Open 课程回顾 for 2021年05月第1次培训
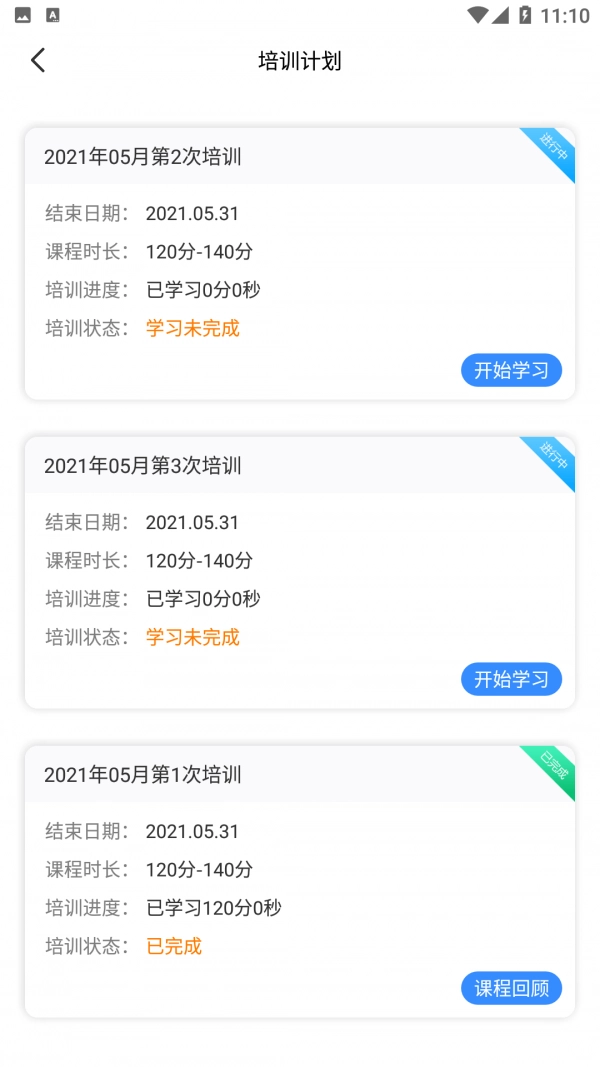 point(511,989)
